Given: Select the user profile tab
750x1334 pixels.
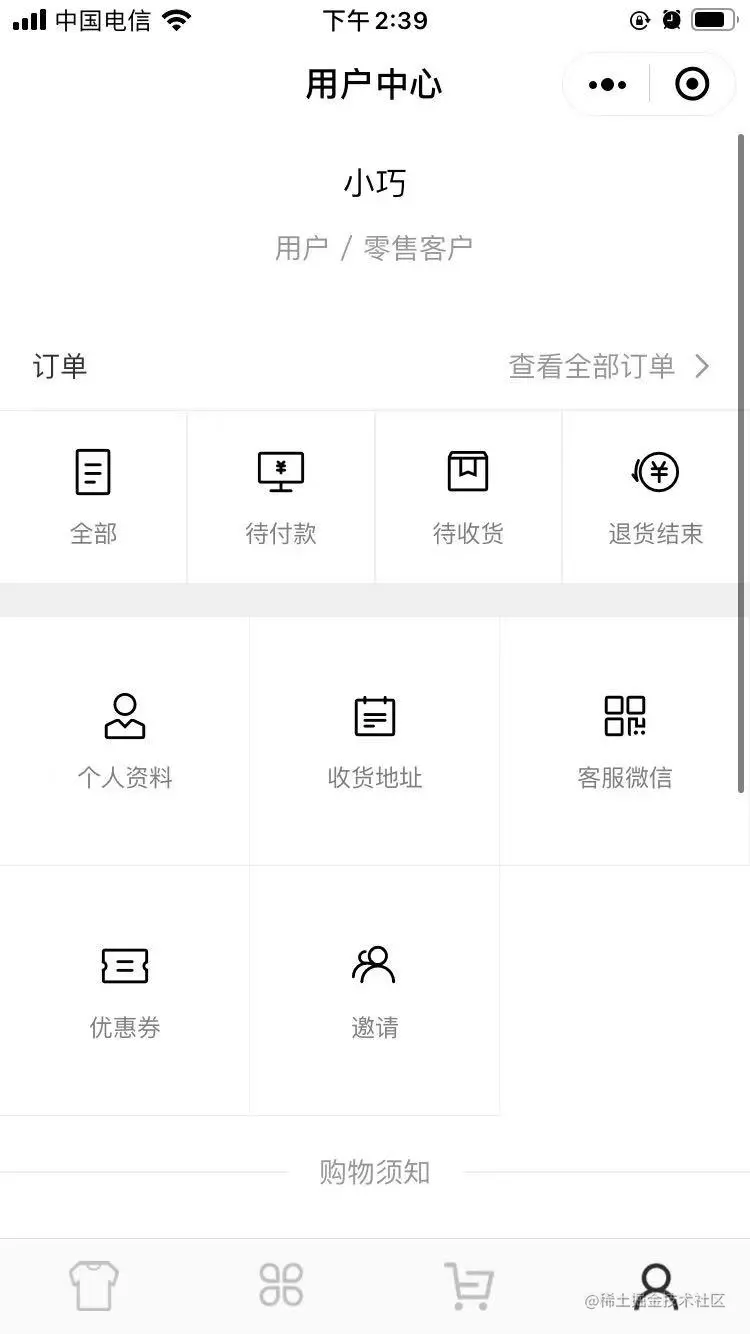Looking at the screenshot, I should point(656,1285).
